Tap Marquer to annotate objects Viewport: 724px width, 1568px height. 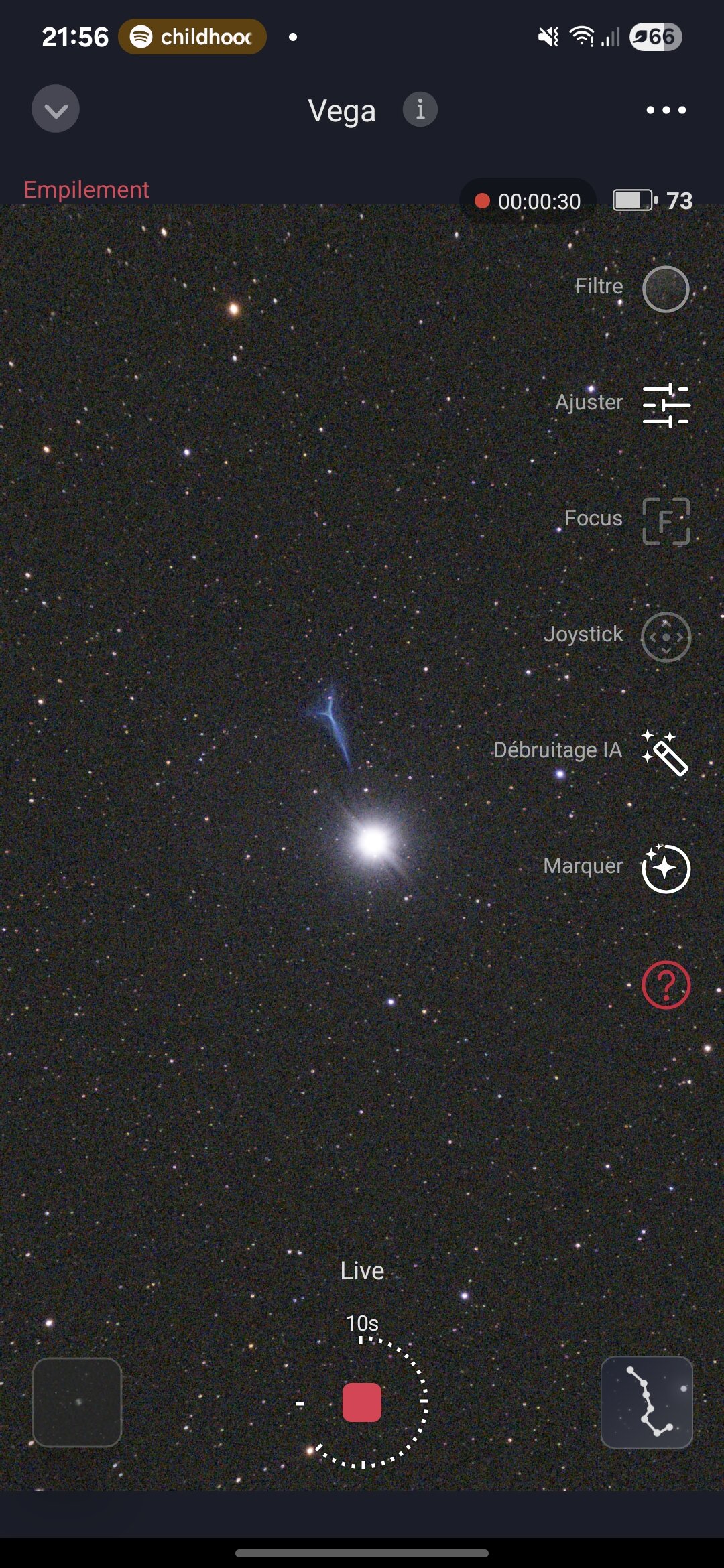pos(666,868)
